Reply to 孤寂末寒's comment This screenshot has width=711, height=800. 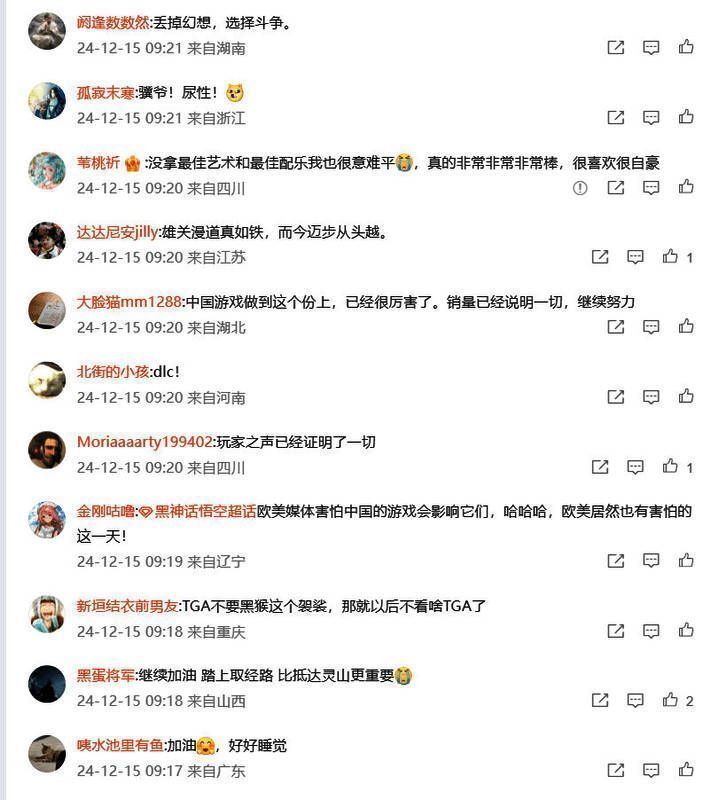(651, 117)
